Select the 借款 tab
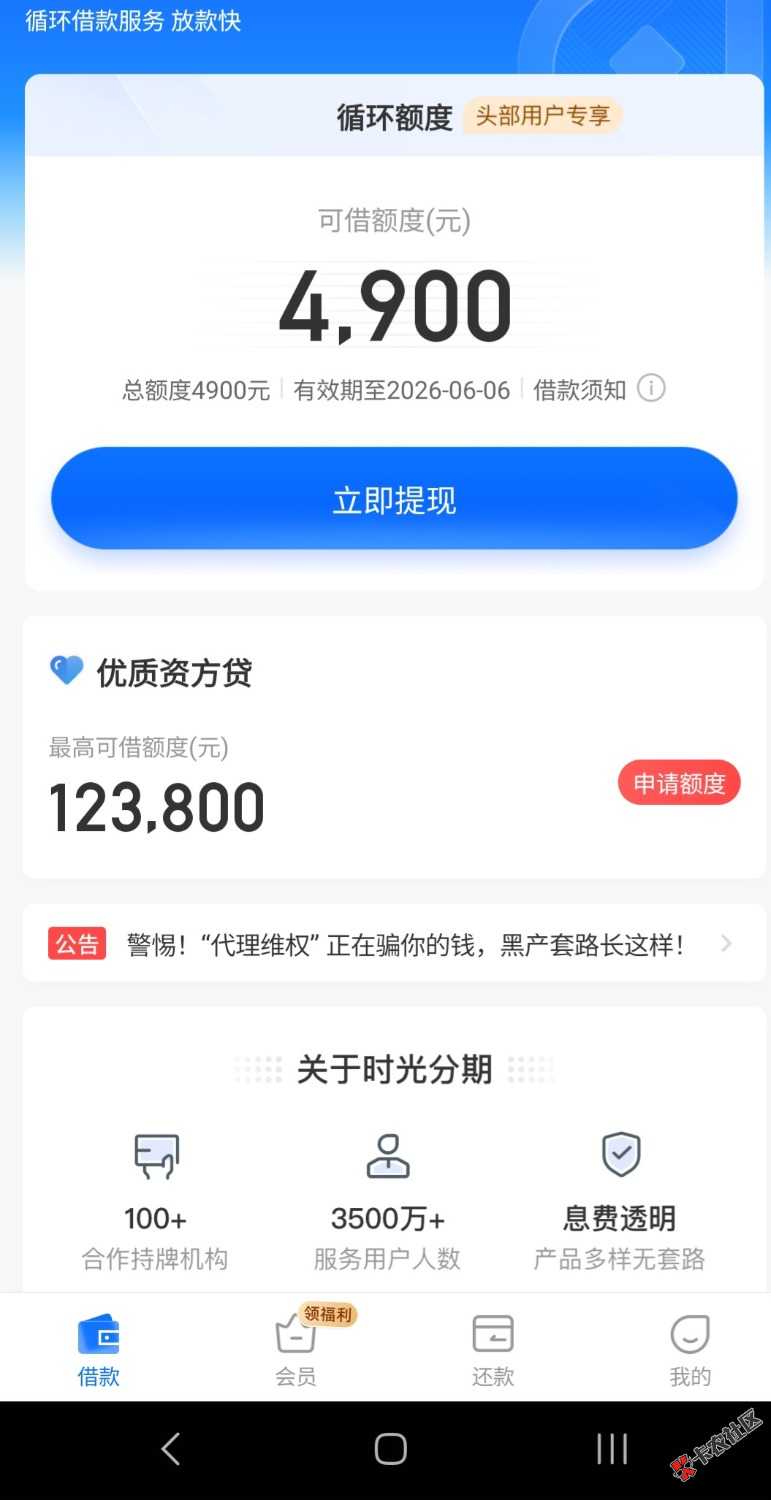771x1500 pixels. (x=98, y=1348)
